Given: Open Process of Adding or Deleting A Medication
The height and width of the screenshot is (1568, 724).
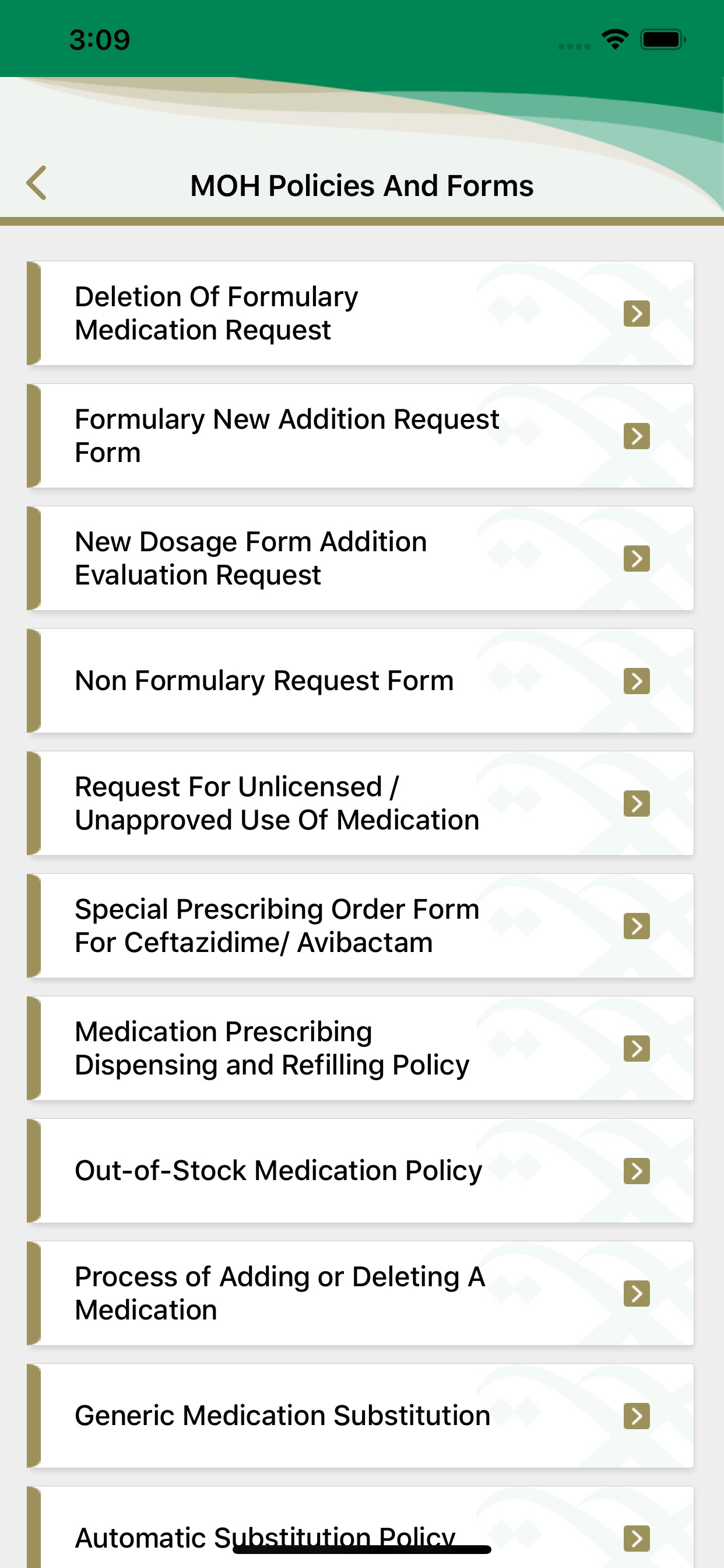Looking at the screenshot, I should point(360,1293).
